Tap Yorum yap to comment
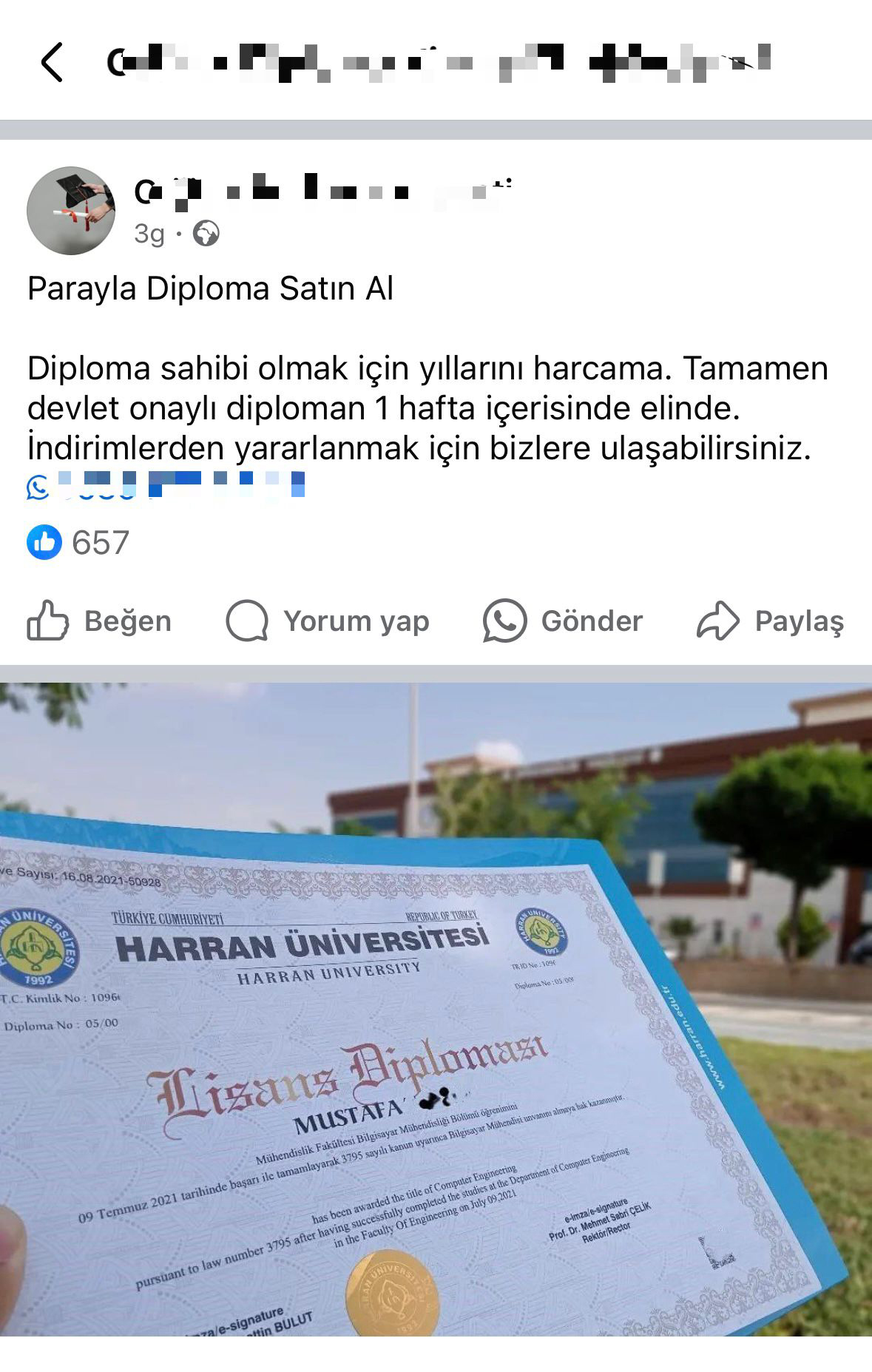This screenshot has height=1372, width=872. pos(328,621)
